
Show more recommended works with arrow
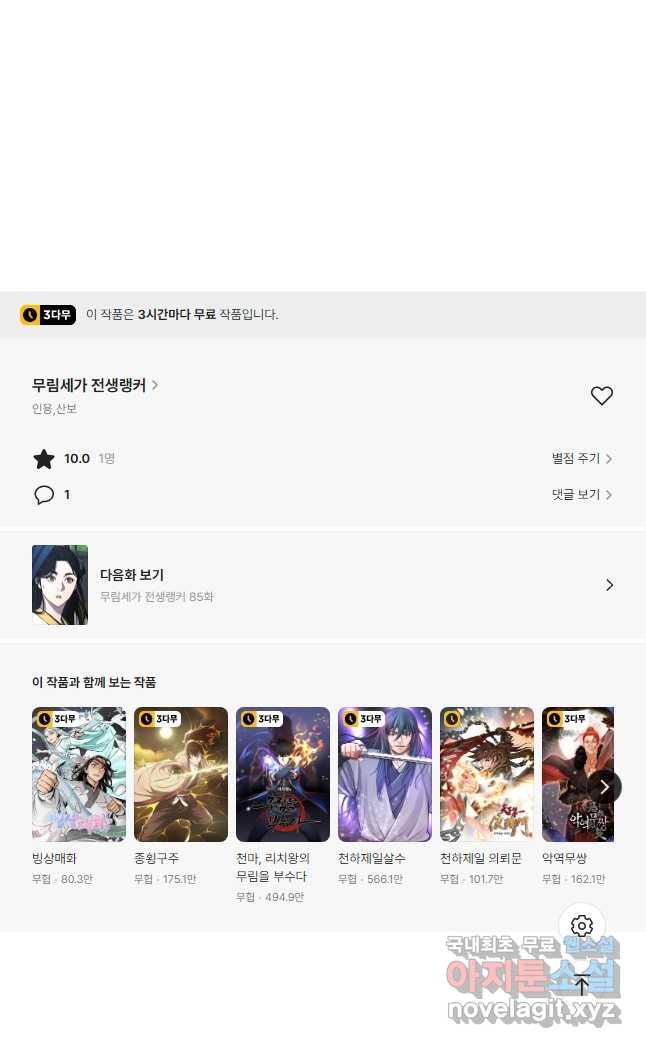[604, 787]
